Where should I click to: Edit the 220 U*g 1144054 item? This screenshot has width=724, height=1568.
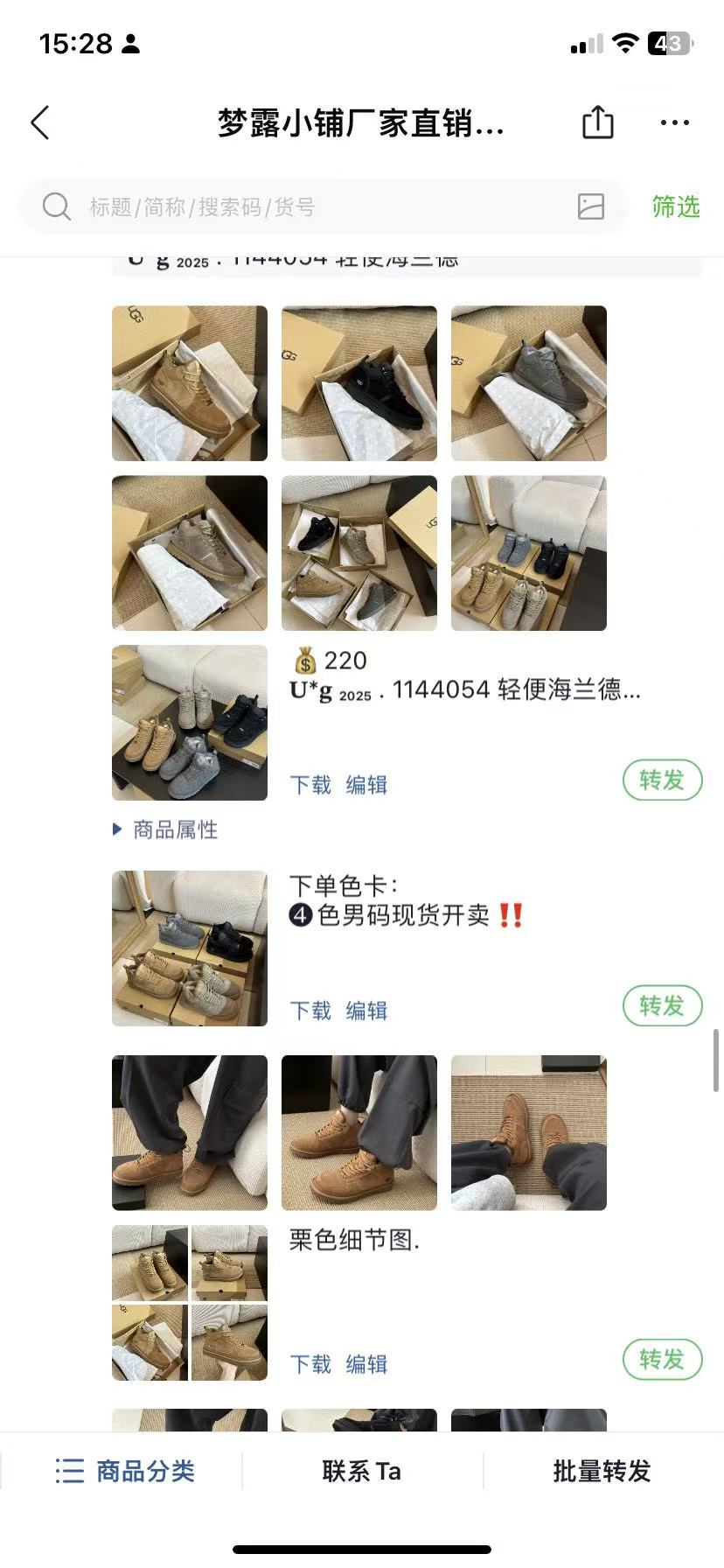point(366,785)
